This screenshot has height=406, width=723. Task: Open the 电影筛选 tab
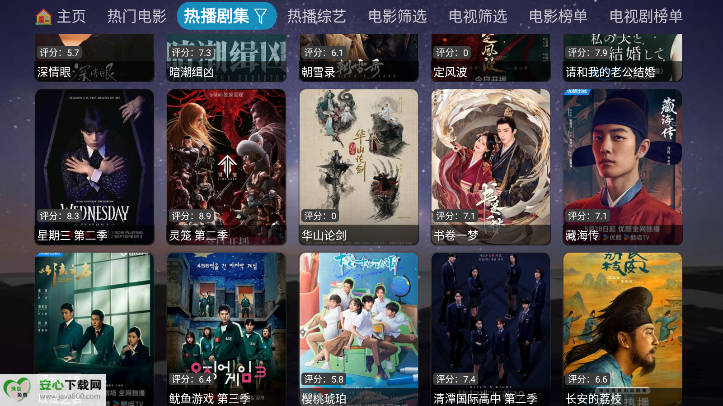(x=397, y=16)
